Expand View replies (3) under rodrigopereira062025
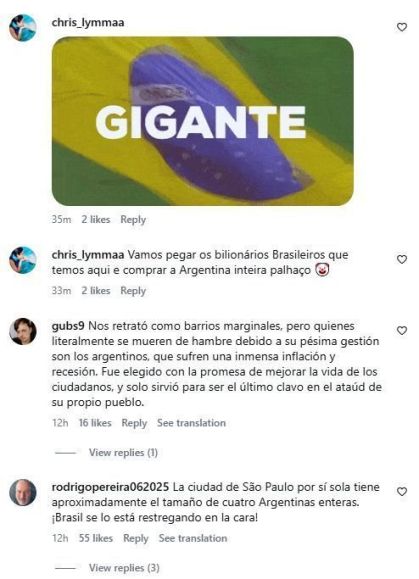The height and width of the screenshot is (579, 419). [124, 568]
